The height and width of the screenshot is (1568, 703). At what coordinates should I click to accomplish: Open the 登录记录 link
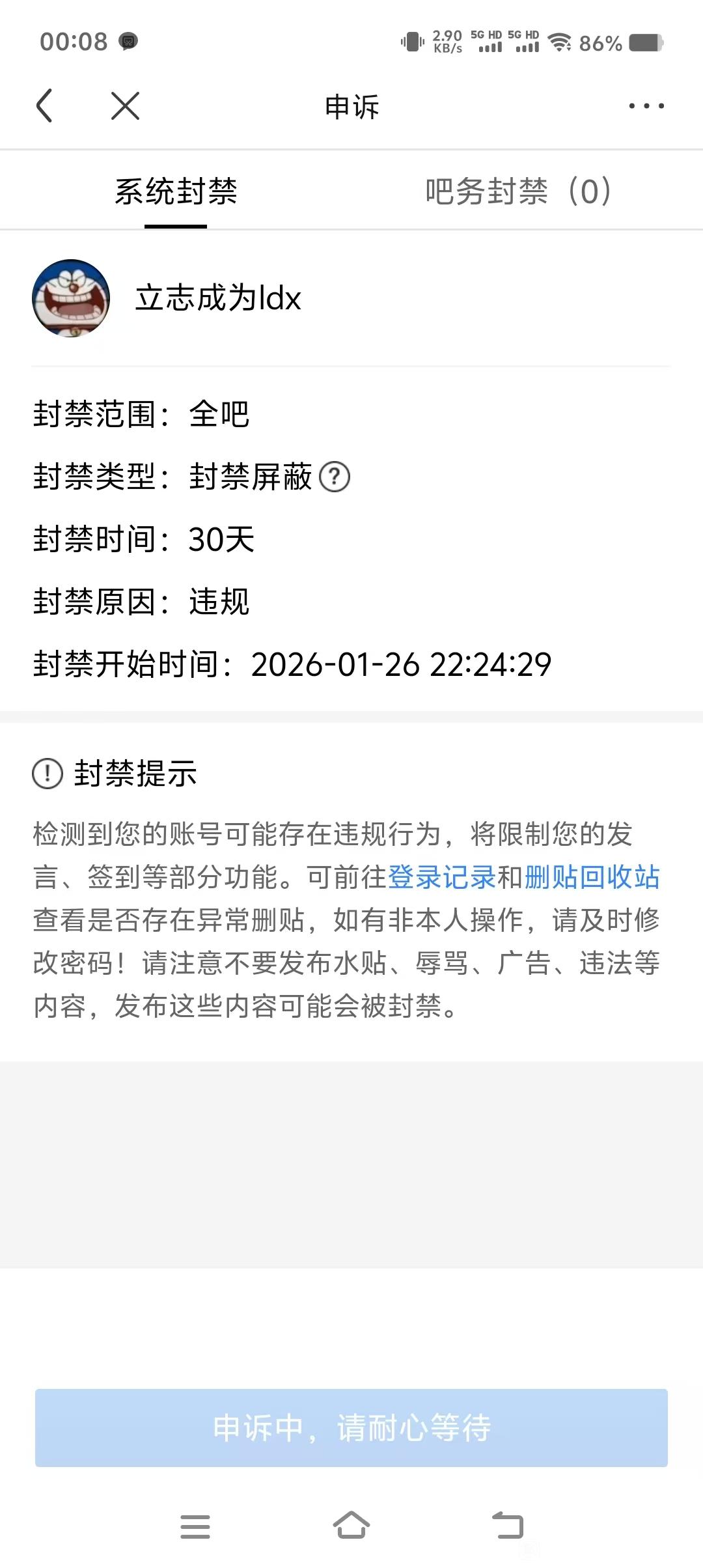(441, 877)
